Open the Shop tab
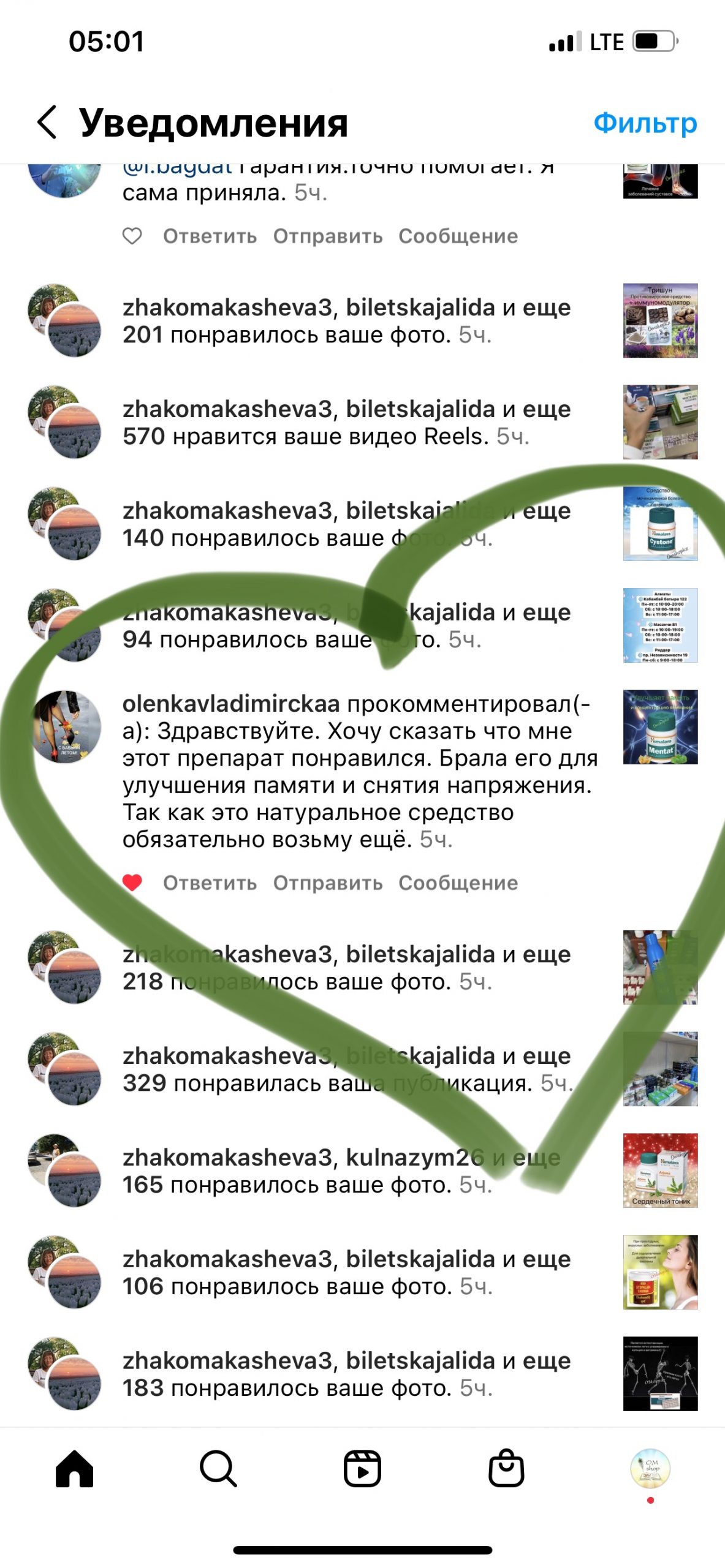725x1568 pixels. coord(506,1468)
